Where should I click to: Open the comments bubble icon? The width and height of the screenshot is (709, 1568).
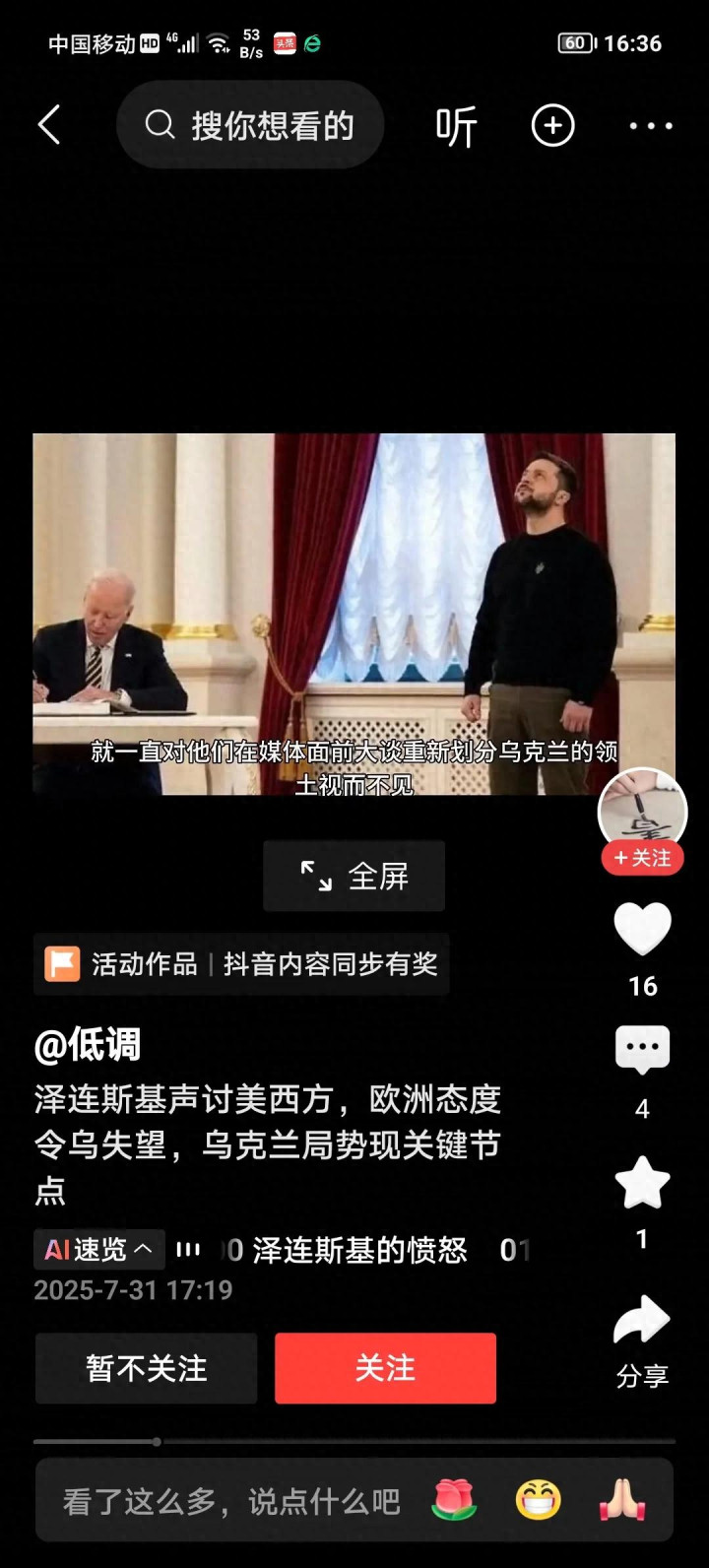[642, 1050]
